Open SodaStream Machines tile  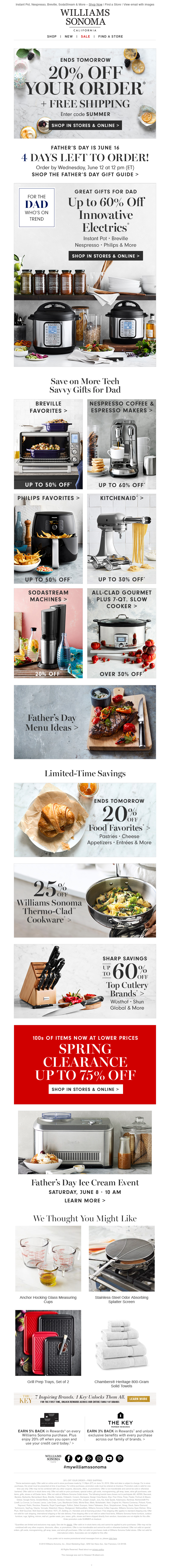48,633
